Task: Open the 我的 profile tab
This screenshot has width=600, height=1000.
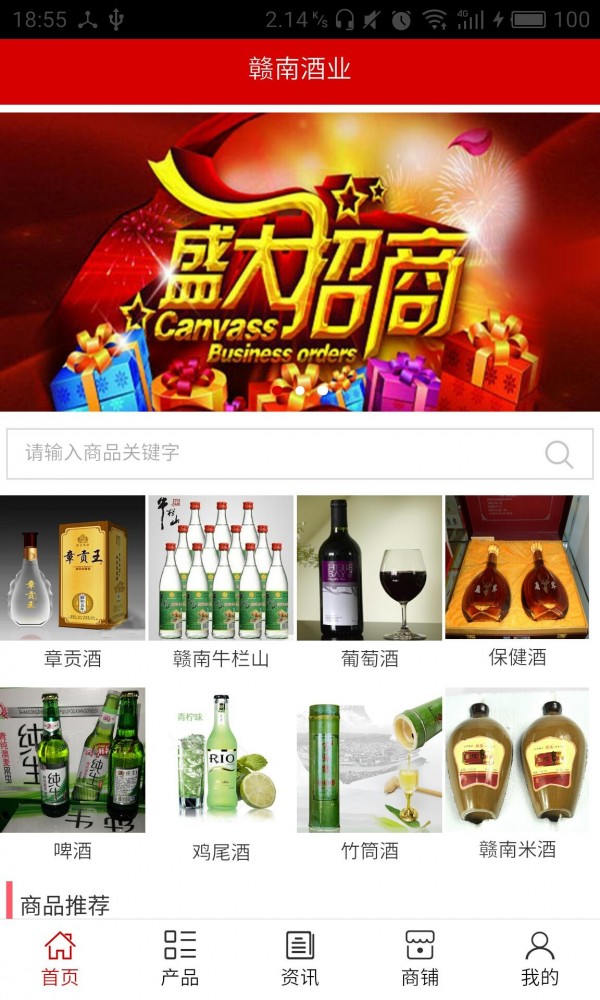Action: point(540,958)
